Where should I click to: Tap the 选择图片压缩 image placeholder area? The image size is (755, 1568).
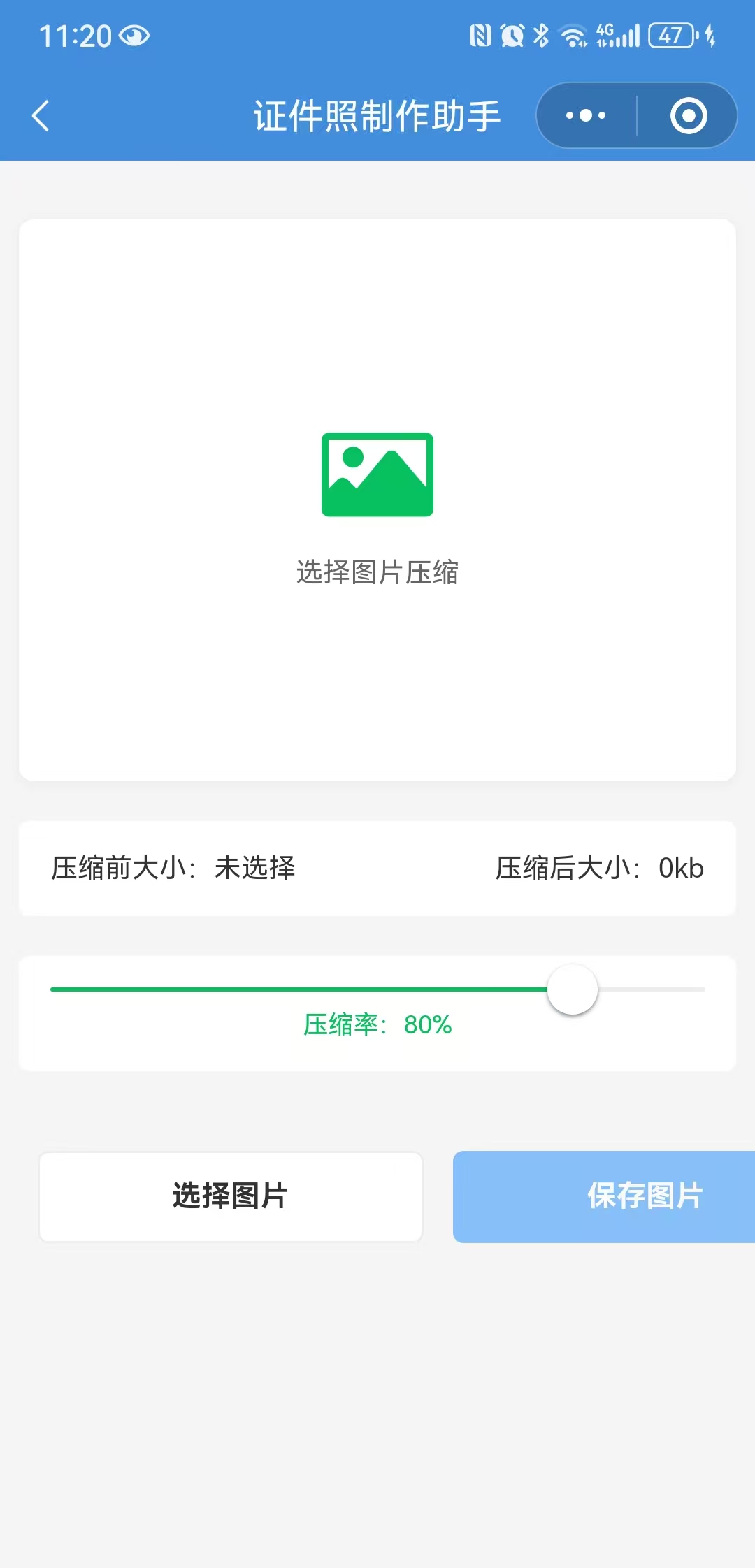[x=377, y=500]
